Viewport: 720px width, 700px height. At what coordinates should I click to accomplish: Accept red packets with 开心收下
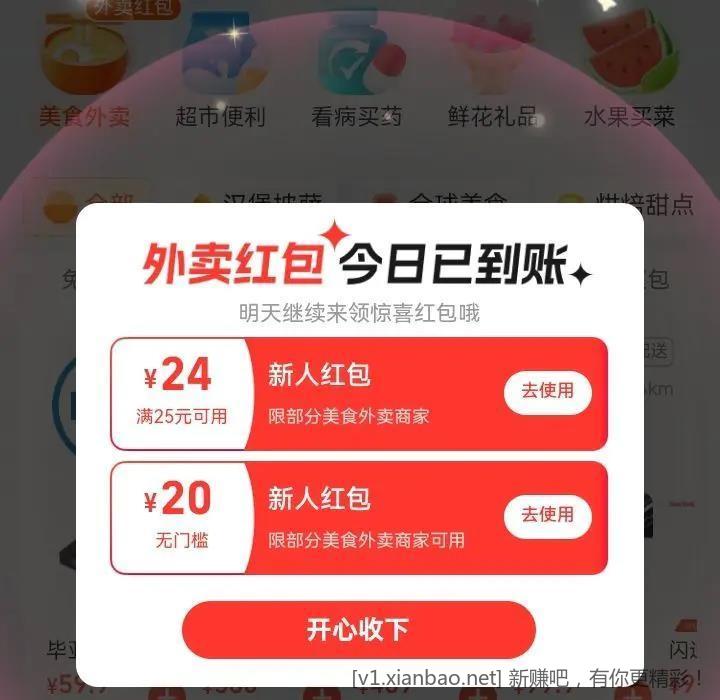[358, 629]
